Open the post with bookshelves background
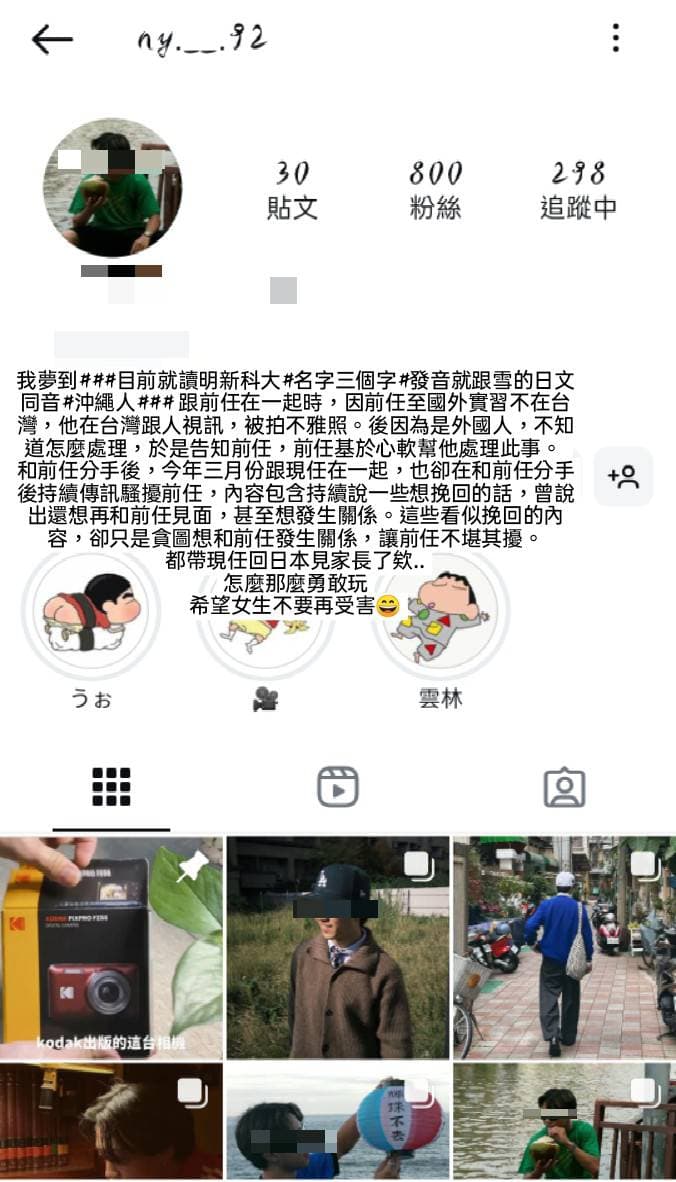This screenshot has height=1182, width=676. tap(111, 1122)
